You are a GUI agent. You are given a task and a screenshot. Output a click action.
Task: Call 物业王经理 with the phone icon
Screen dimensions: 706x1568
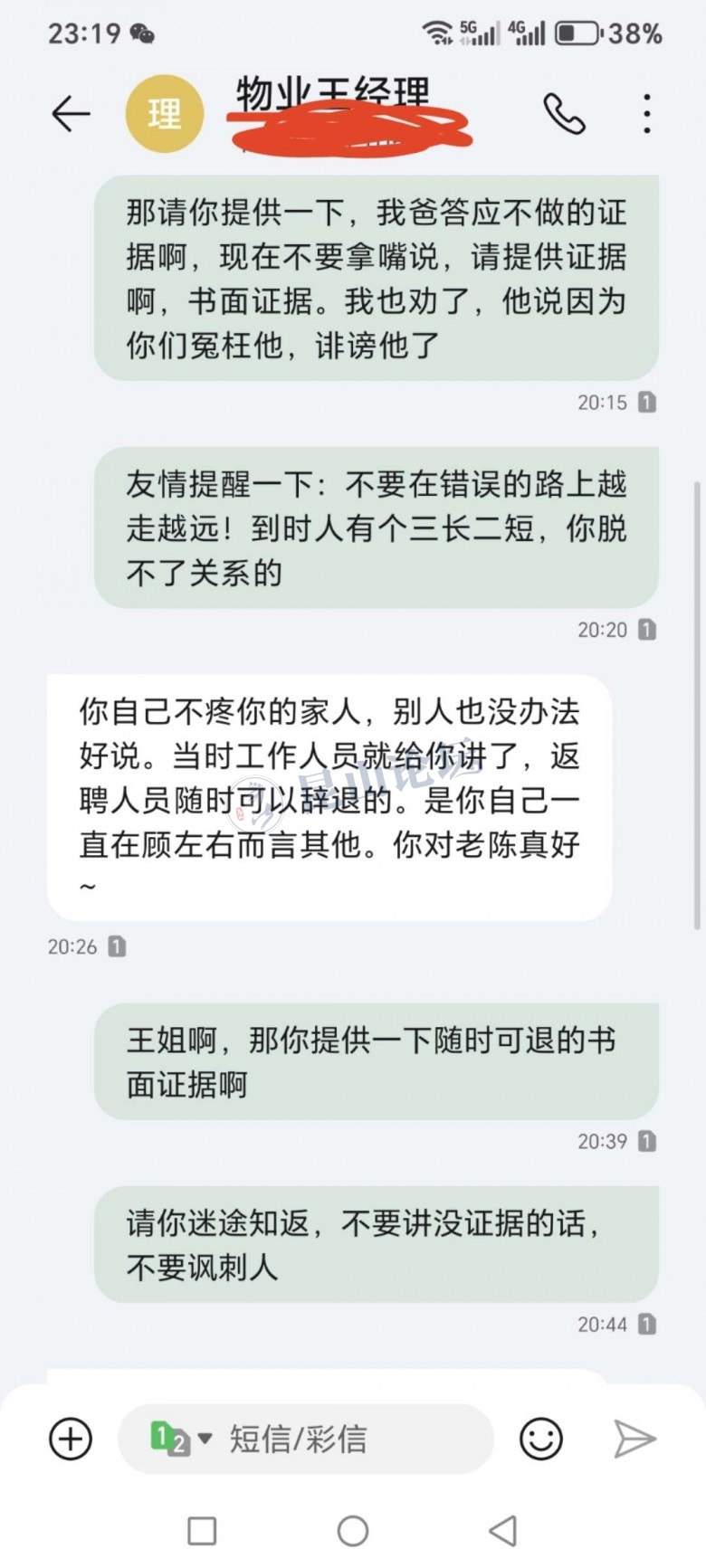(564, 114)
